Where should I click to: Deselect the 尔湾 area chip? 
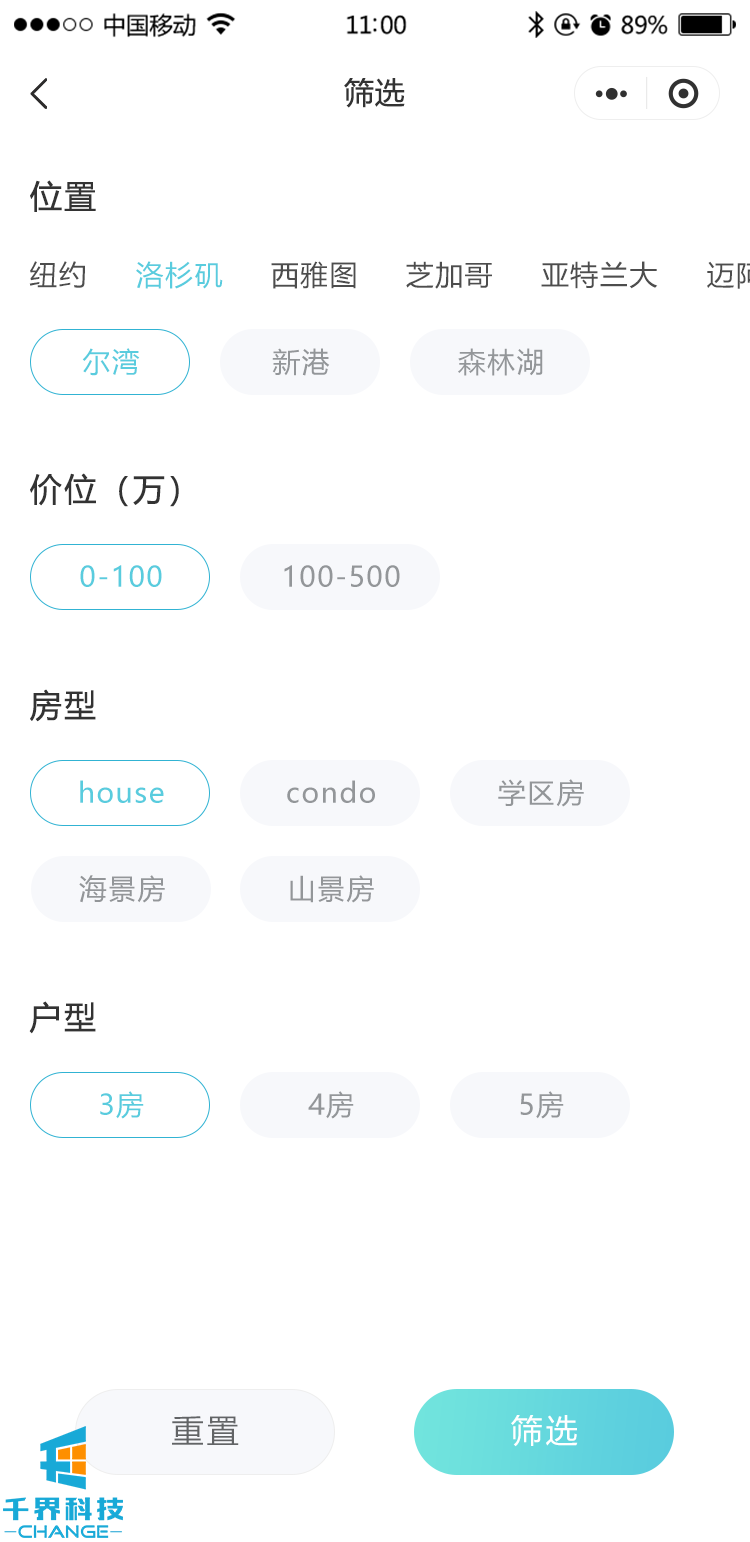pos(110,362)
